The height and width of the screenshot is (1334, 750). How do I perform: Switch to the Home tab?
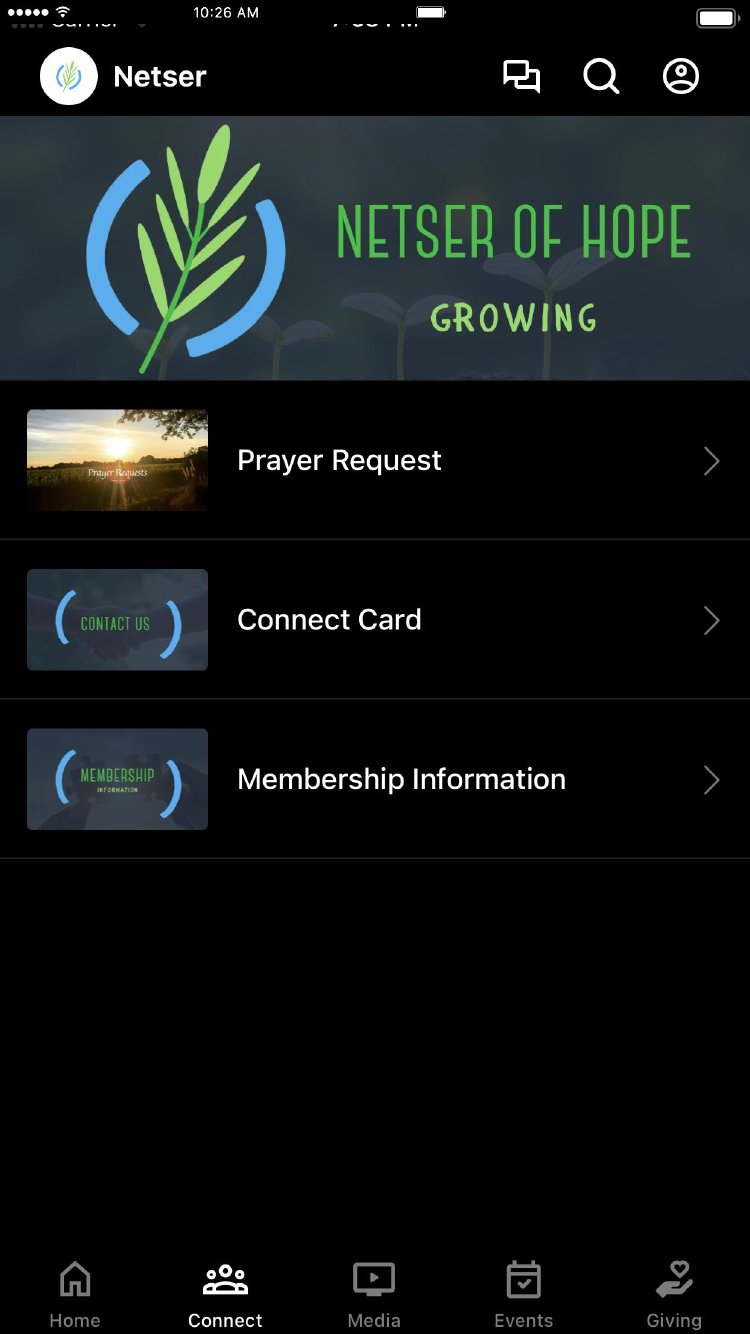(75, 1294)
